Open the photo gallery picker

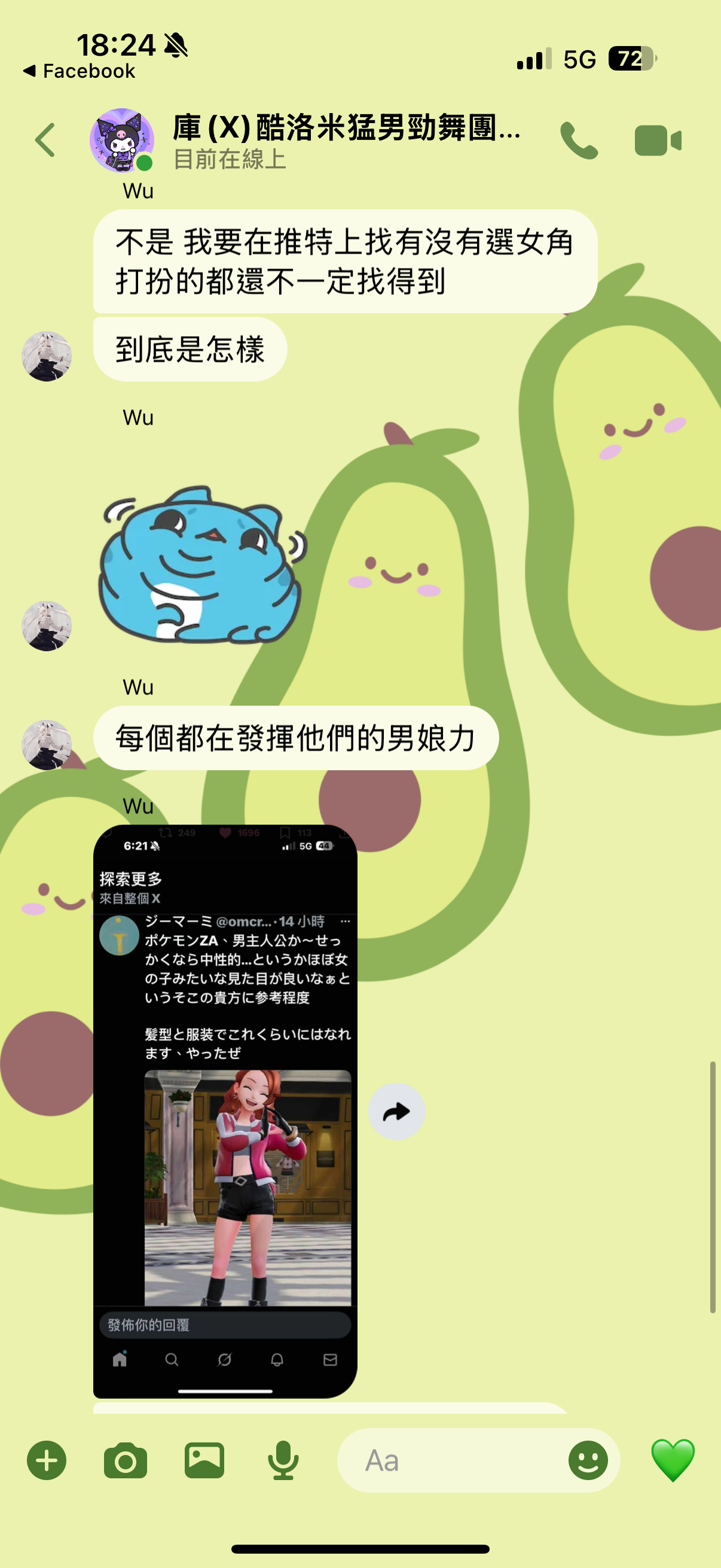coord(204,1460)
